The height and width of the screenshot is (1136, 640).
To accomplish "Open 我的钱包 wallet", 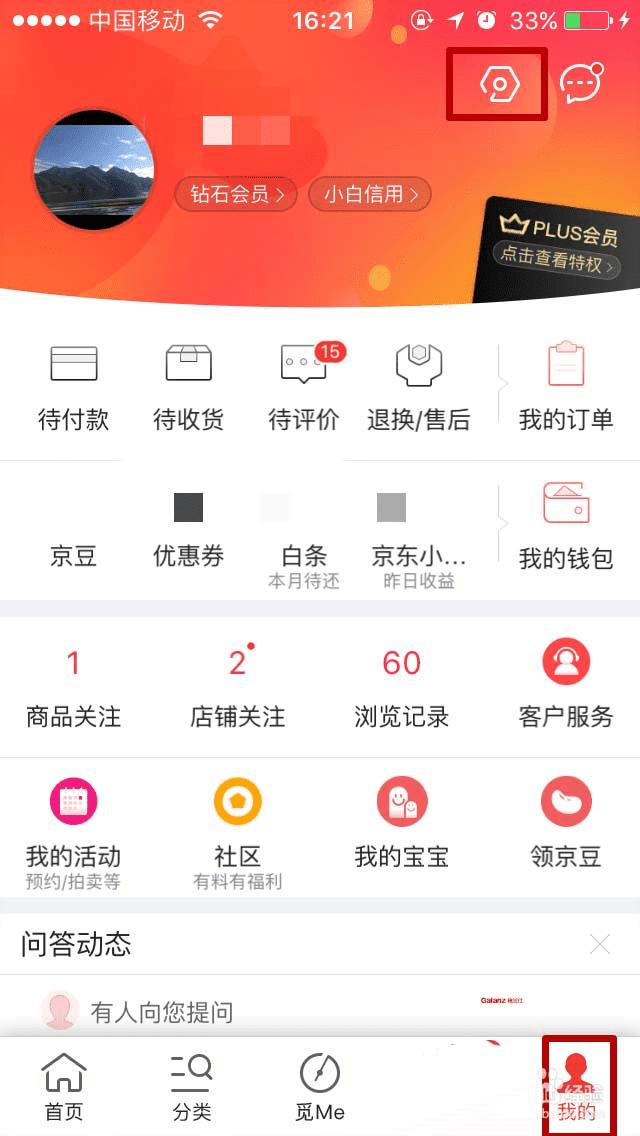I will 566,527.
